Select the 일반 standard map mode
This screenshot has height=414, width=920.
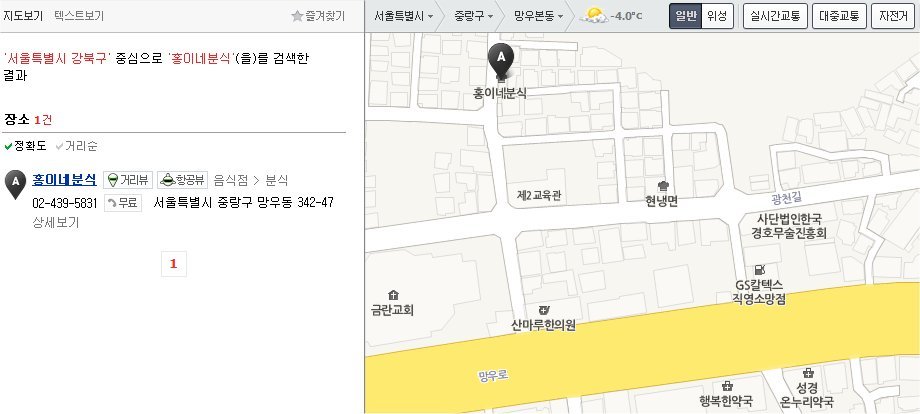click(x=685, y=16)
